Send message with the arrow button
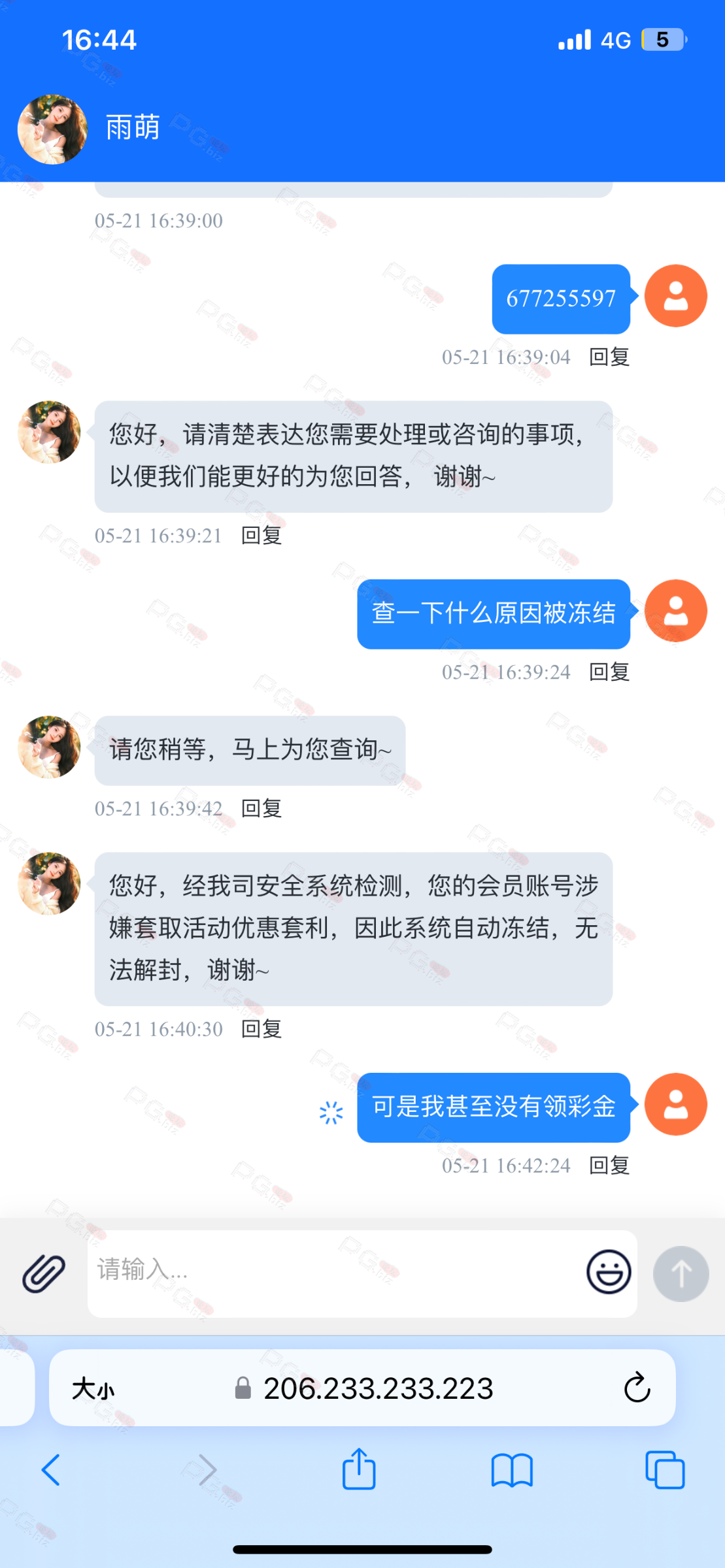The height and width of the screenshot is (1568, 725). (681, 1273)
